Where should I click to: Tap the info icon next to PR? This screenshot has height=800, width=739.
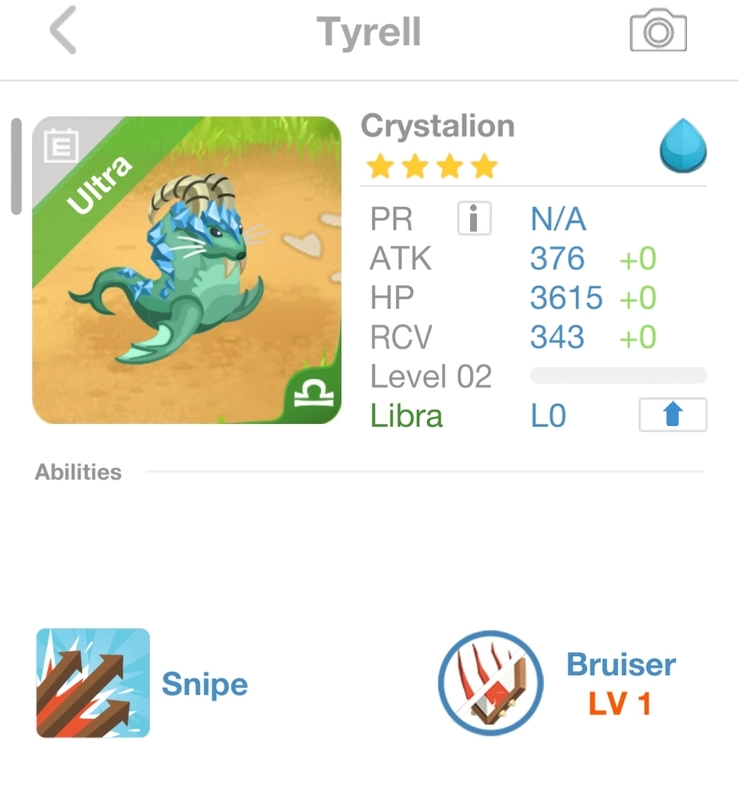coord(474,218)
